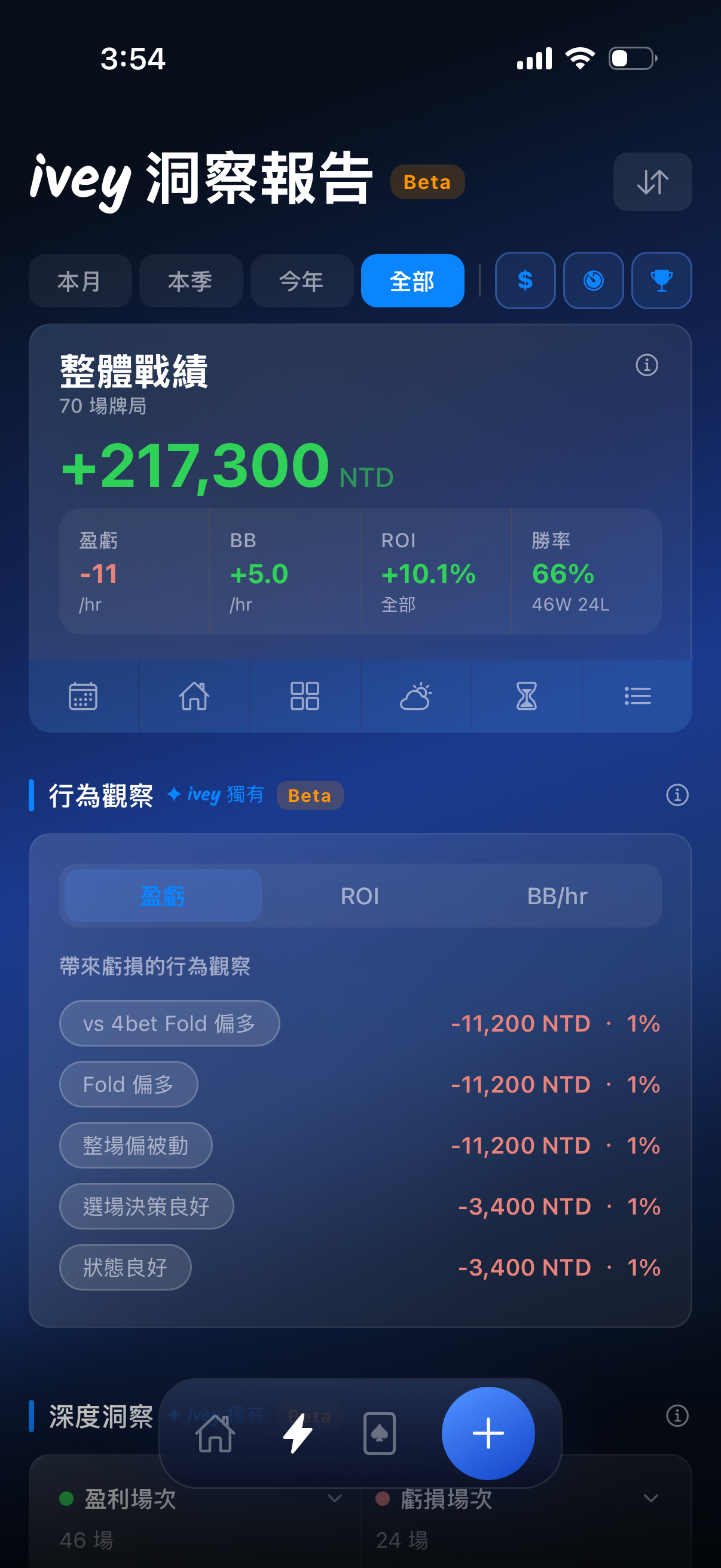The image size is (721, 1568).
Task: Open the list view icon
Action: 637,695
